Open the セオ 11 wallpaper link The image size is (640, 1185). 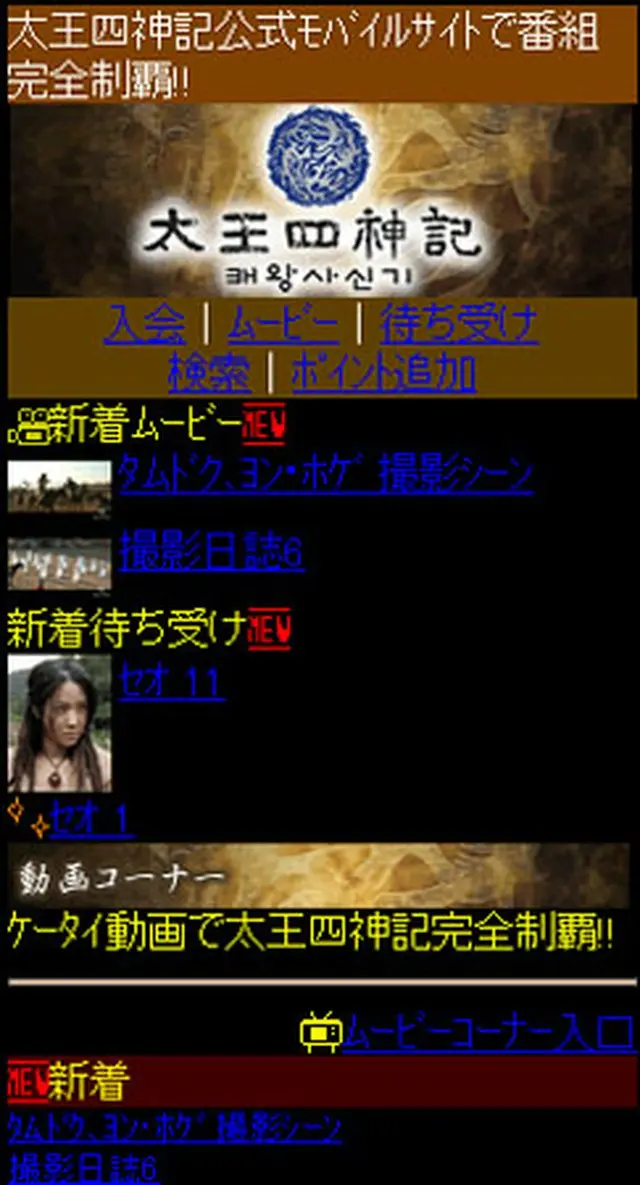pos(171,683)
